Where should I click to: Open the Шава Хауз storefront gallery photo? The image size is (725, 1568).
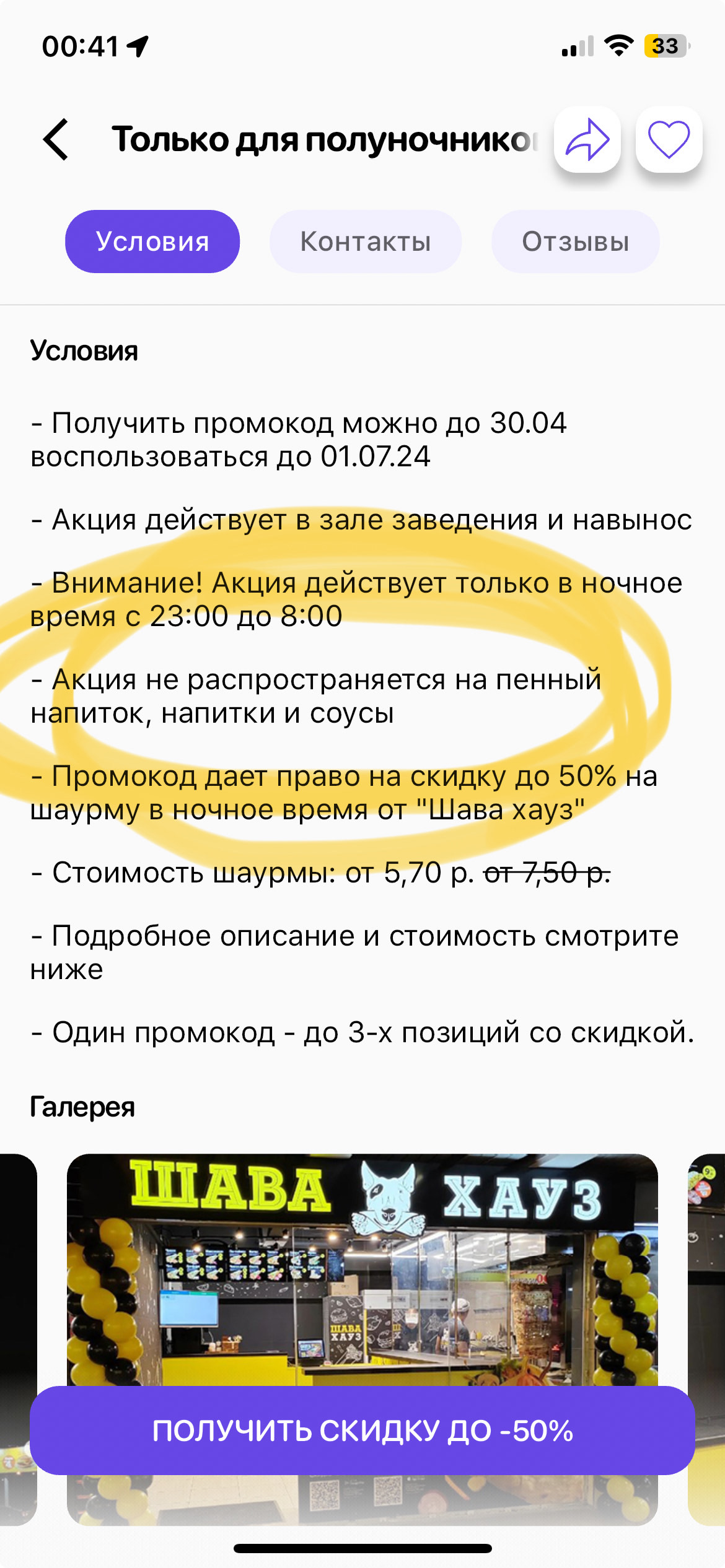362,1270
